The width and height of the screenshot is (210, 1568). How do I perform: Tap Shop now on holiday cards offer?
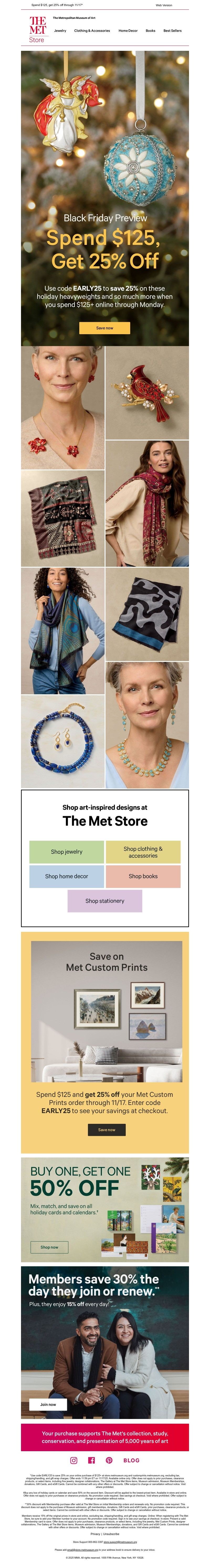tap(49, 1247)
